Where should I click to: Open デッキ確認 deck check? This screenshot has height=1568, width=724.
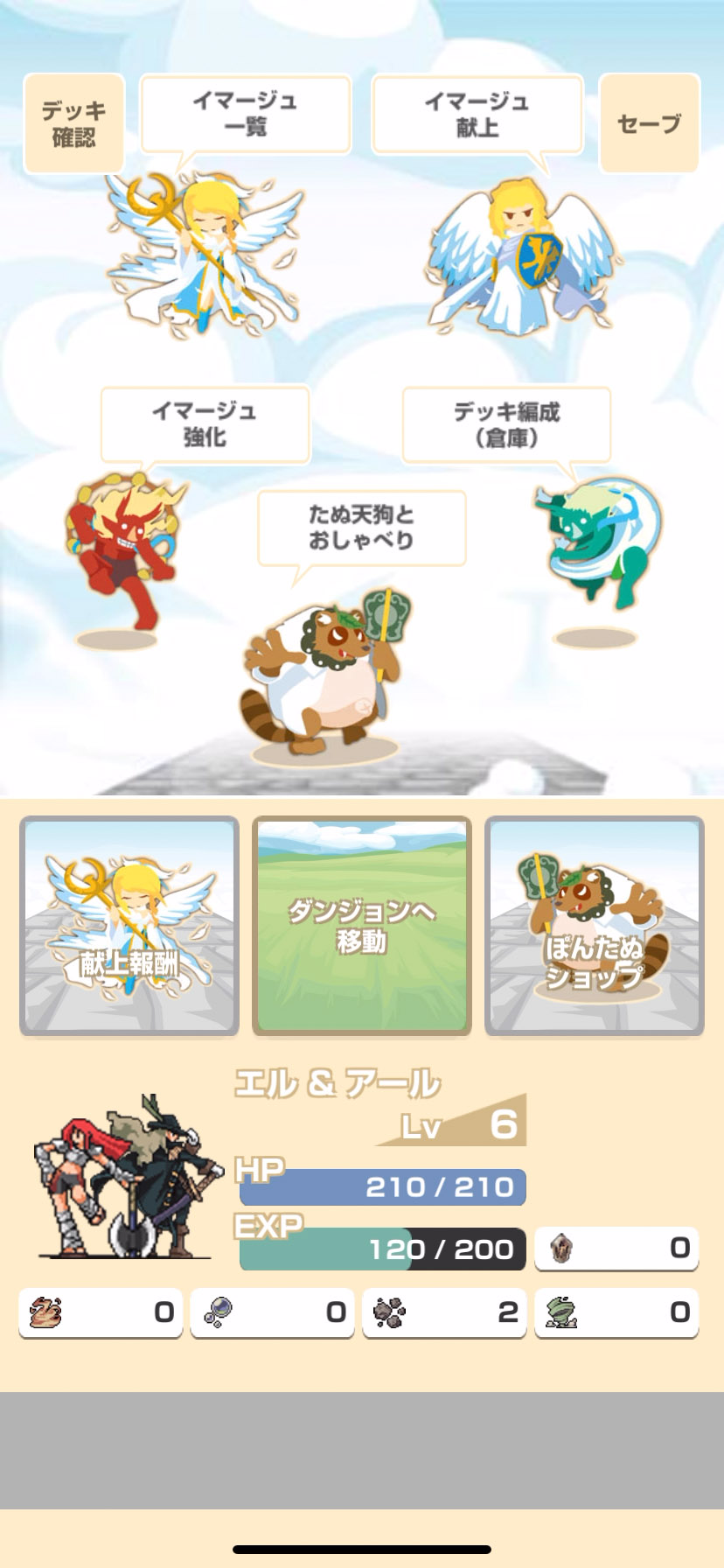pos(73,123)
